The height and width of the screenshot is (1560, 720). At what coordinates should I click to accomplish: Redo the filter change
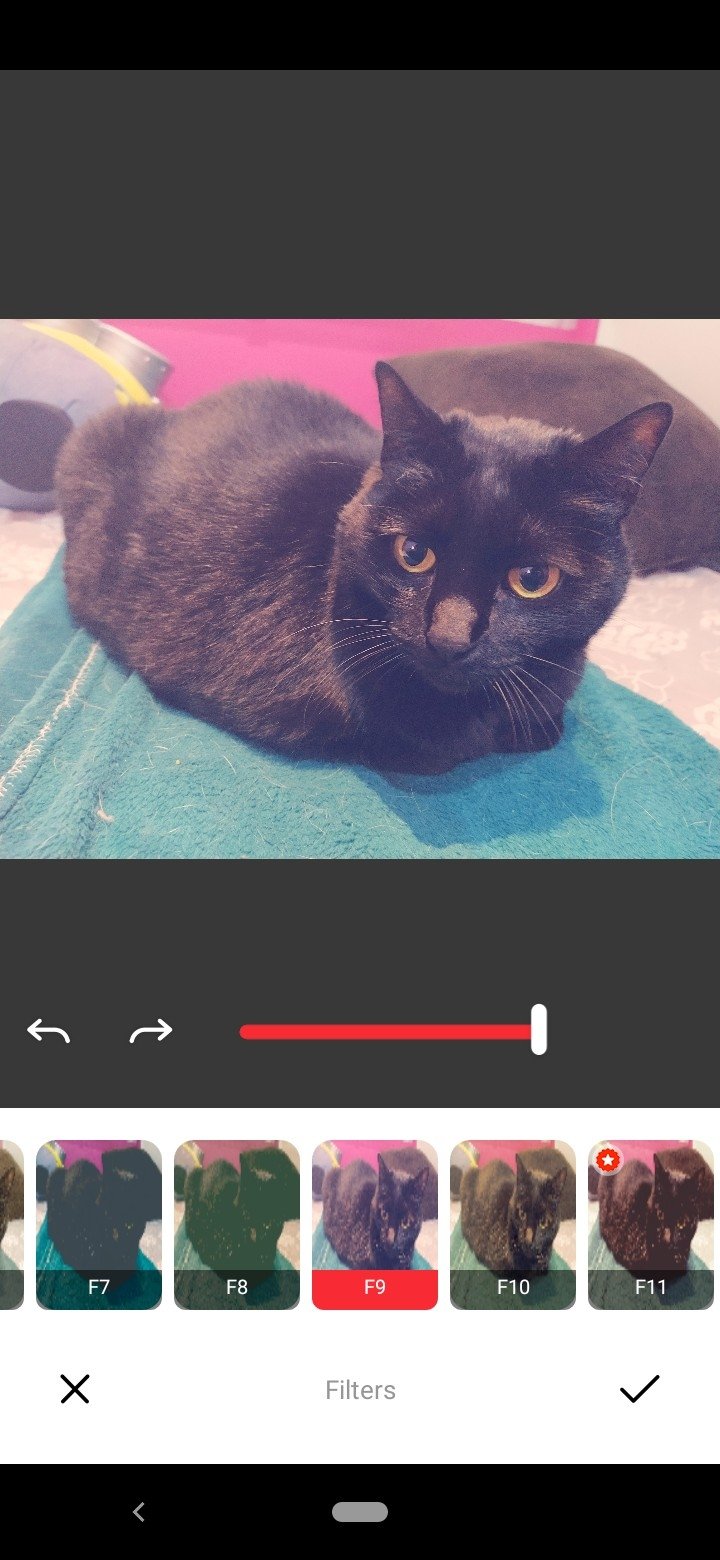pyautogui.click(x=151, y=1031)
